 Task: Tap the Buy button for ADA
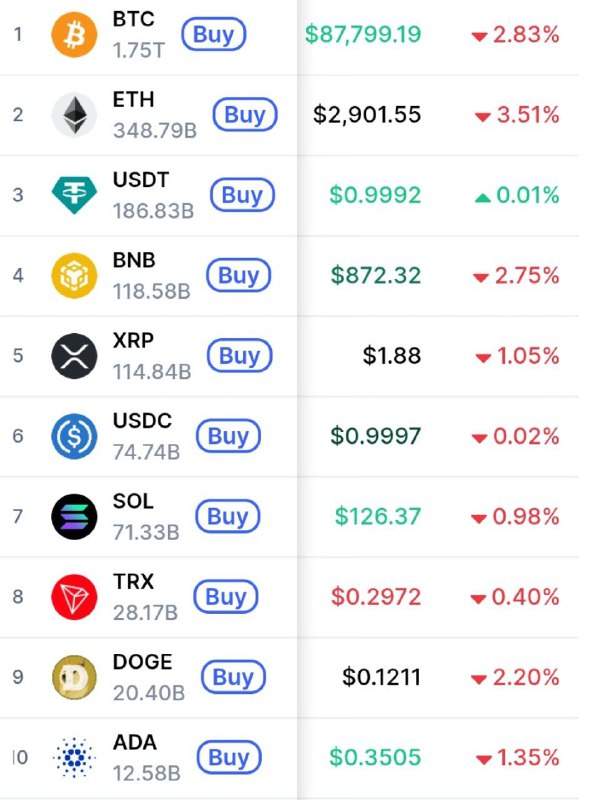(229, 758)
